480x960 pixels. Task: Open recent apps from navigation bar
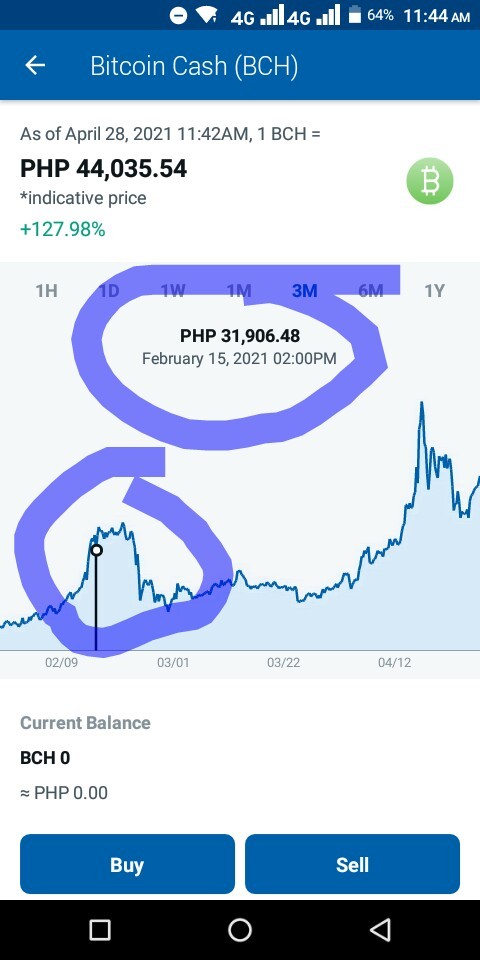point(100,930)
